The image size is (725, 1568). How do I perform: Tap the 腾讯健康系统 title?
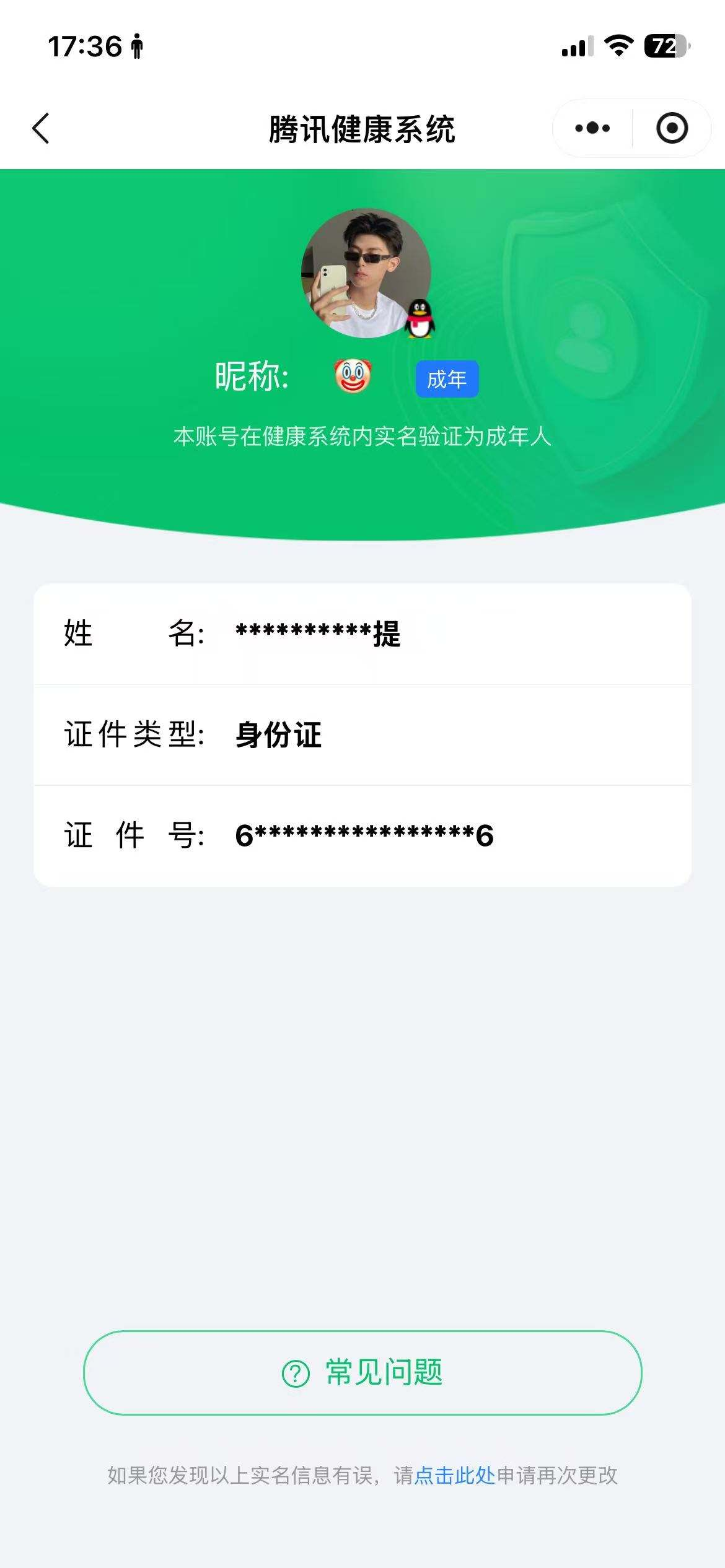click(362, 128)
